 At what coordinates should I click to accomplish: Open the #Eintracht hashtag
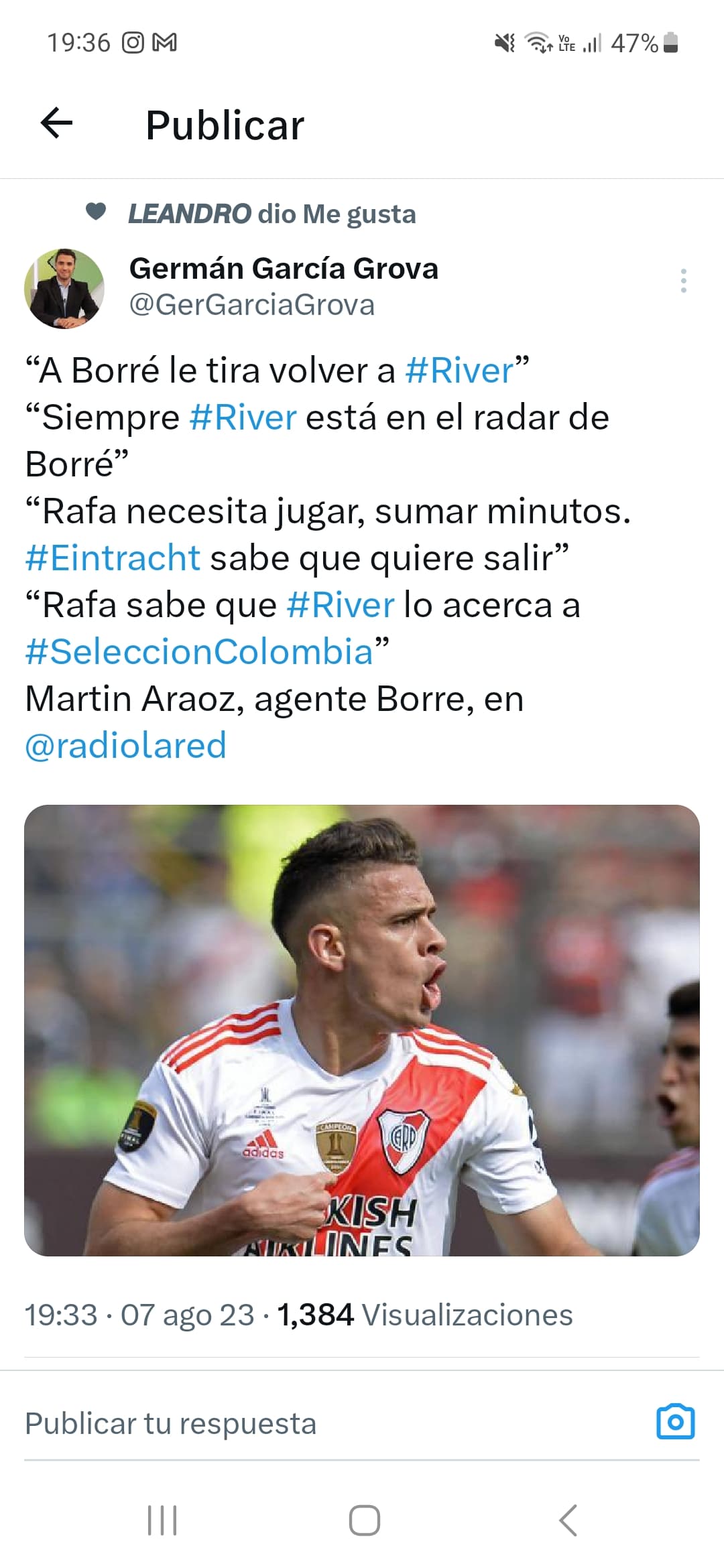(x=113, y=558)
